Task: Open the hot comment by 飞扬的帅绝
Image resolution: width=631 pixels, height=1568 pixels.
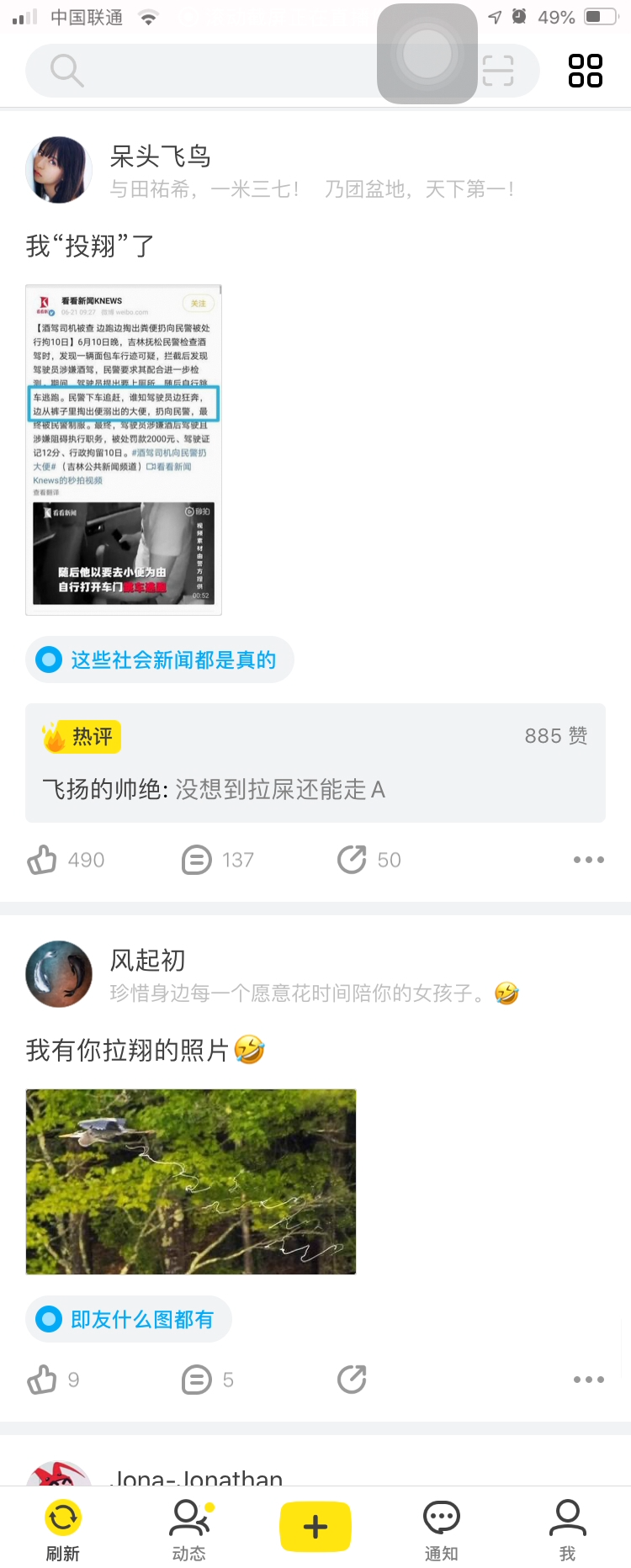Action: tap(315, 763)
